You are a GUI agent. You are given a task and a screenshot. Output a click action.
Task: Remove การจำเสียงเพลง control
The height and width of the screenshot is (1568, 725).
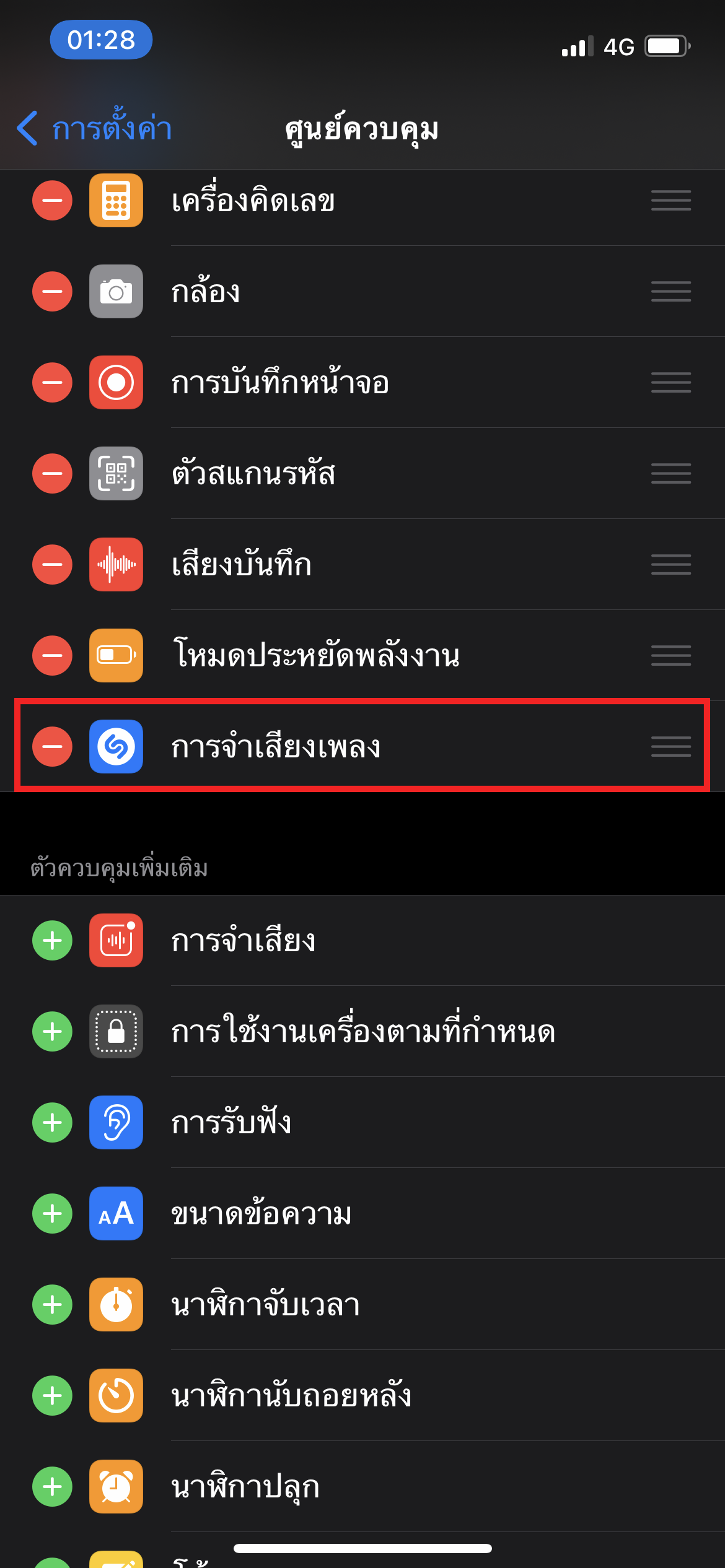point(53,747)
